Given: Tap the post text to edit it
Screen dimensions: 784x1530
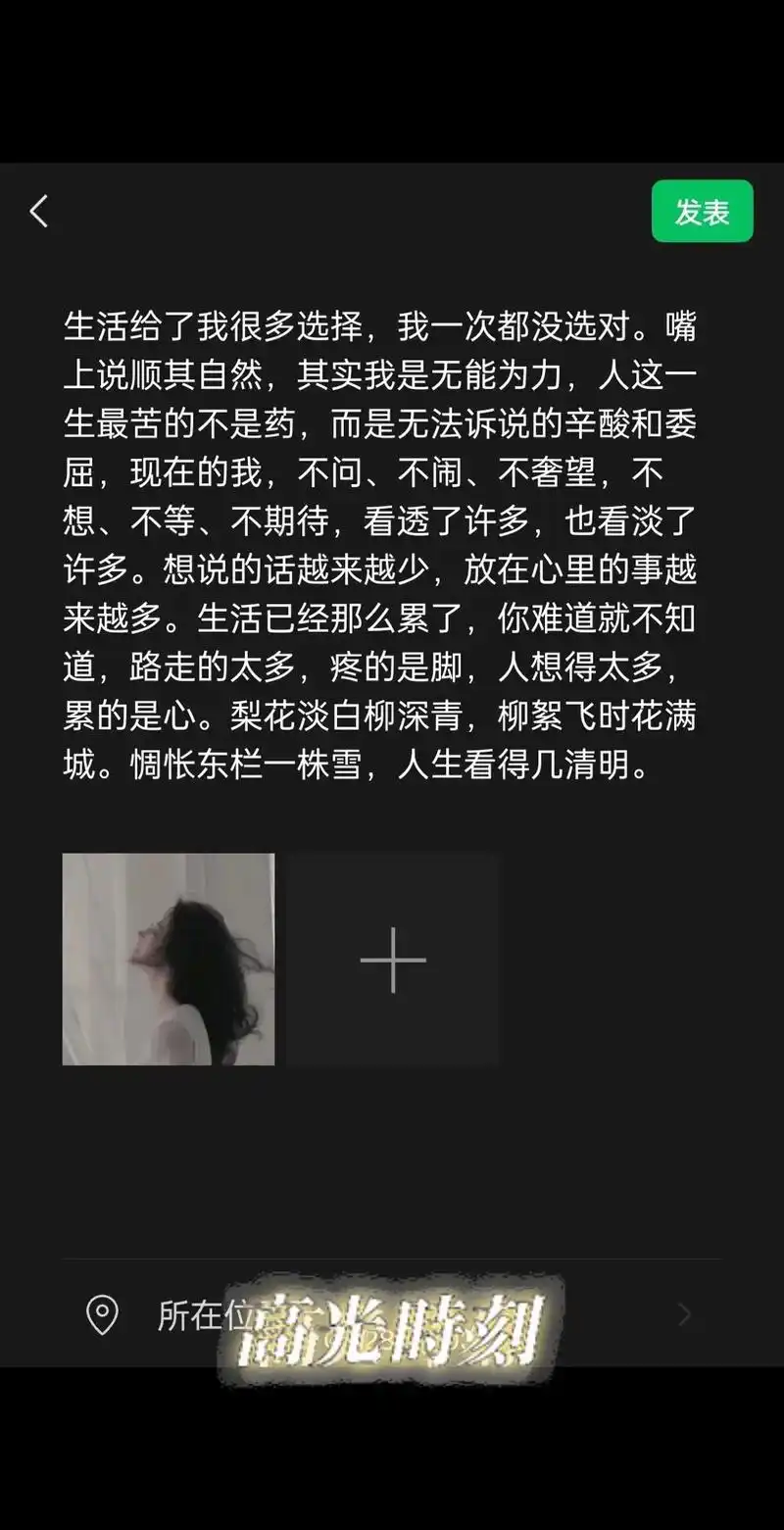Looking at the screenshot, I should coord(380,546).
